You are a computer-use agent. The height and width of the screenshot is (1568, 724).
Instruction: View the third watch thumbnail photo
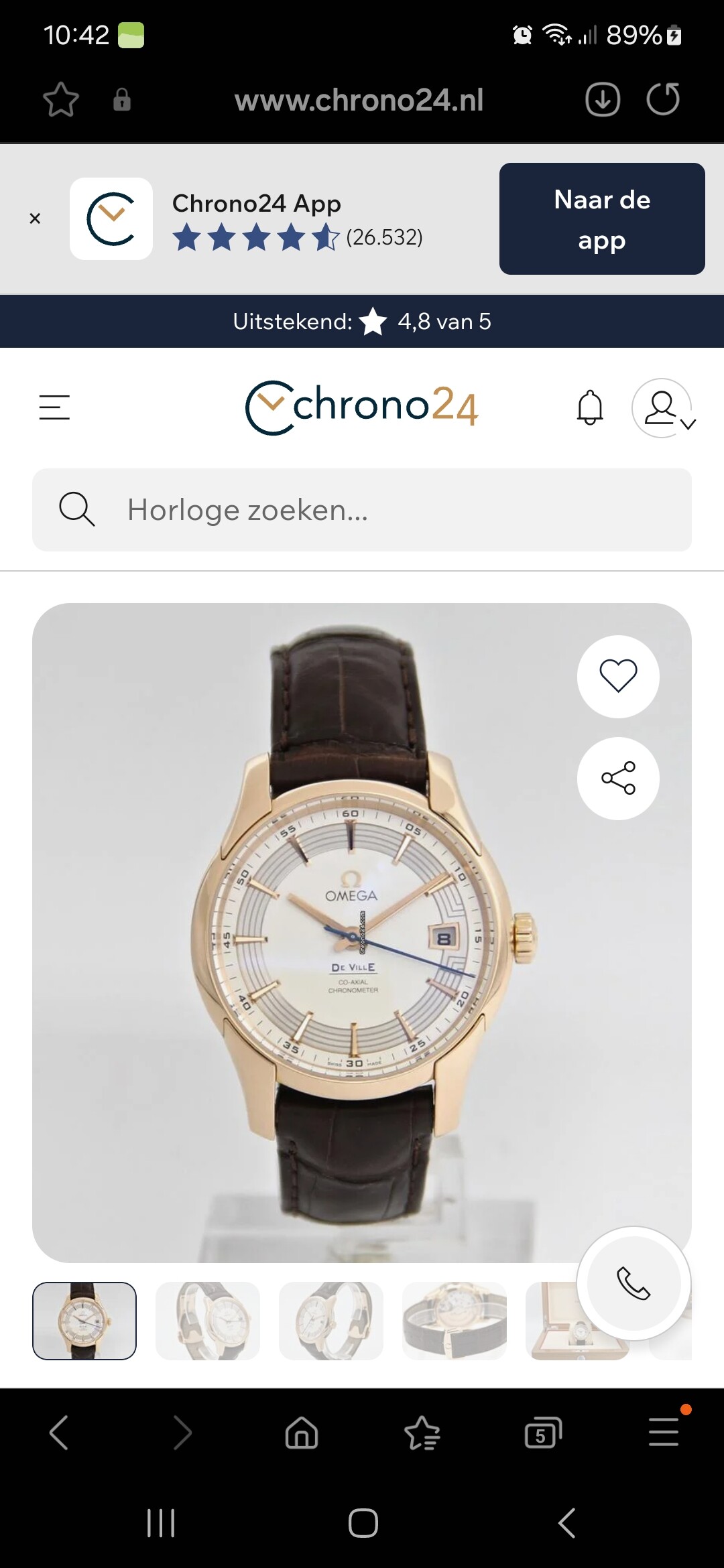click(331, 1321)
